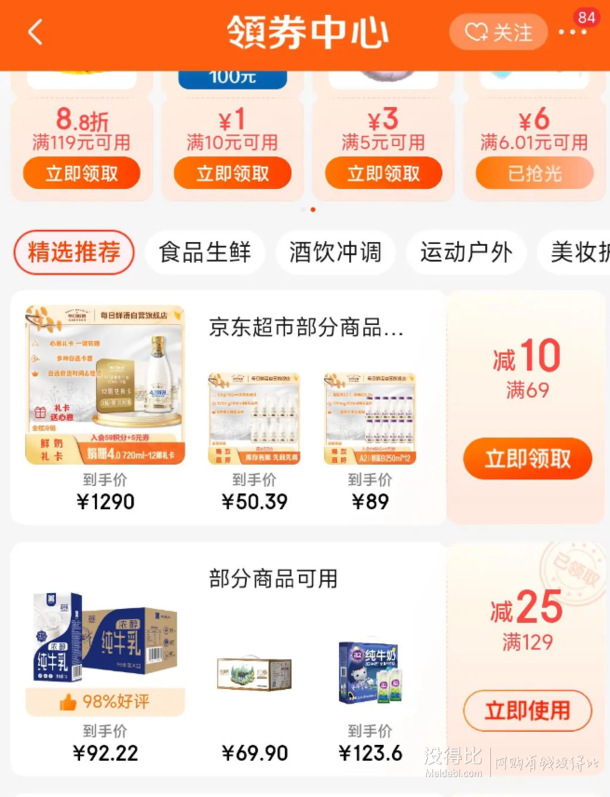The image size is (610, 797).
Task: Switch to the 食品生鲜 category
Action: 205,252
